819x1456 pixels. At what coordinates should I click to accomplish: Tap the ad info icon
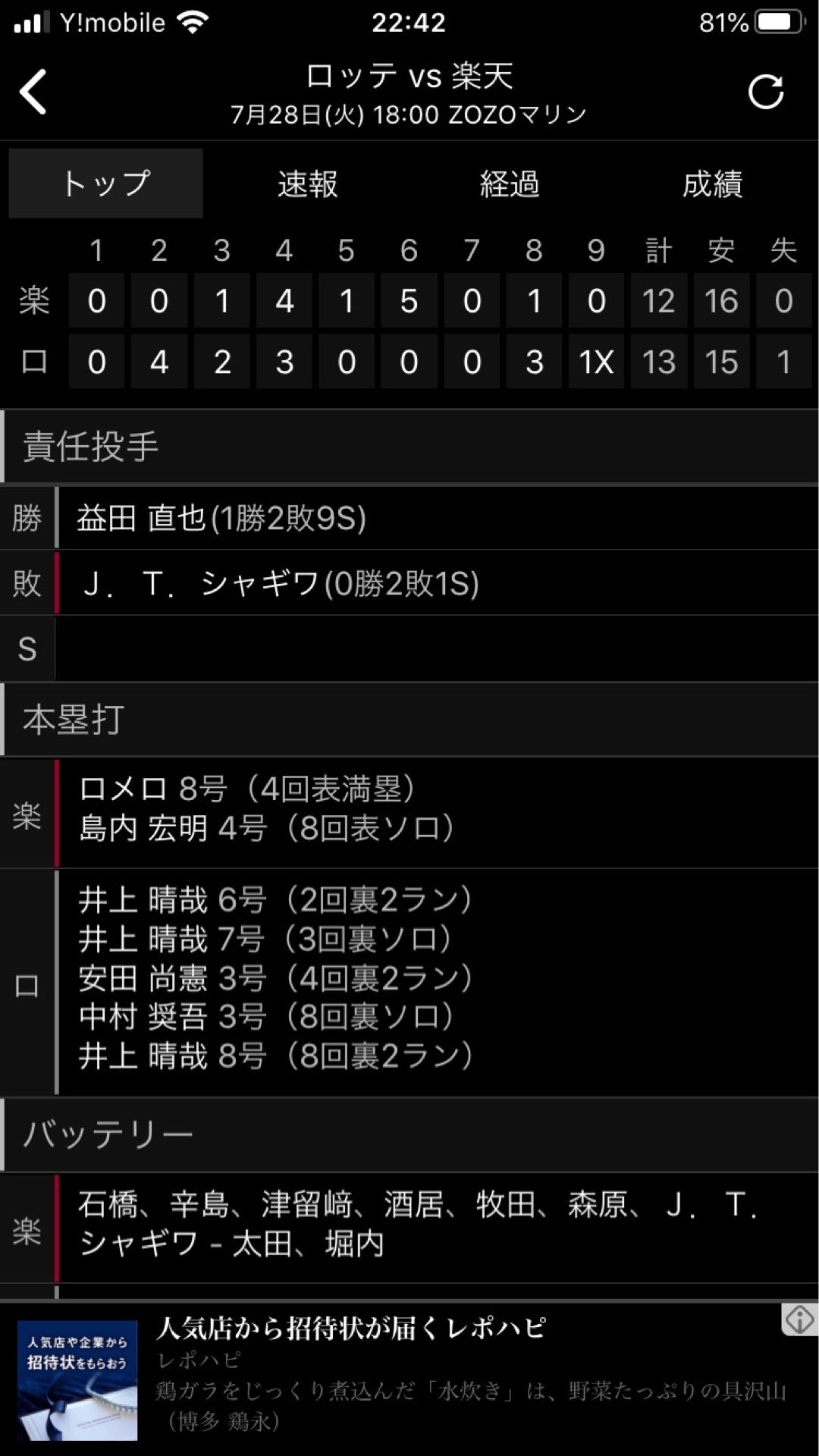[x=799, y=1320]
